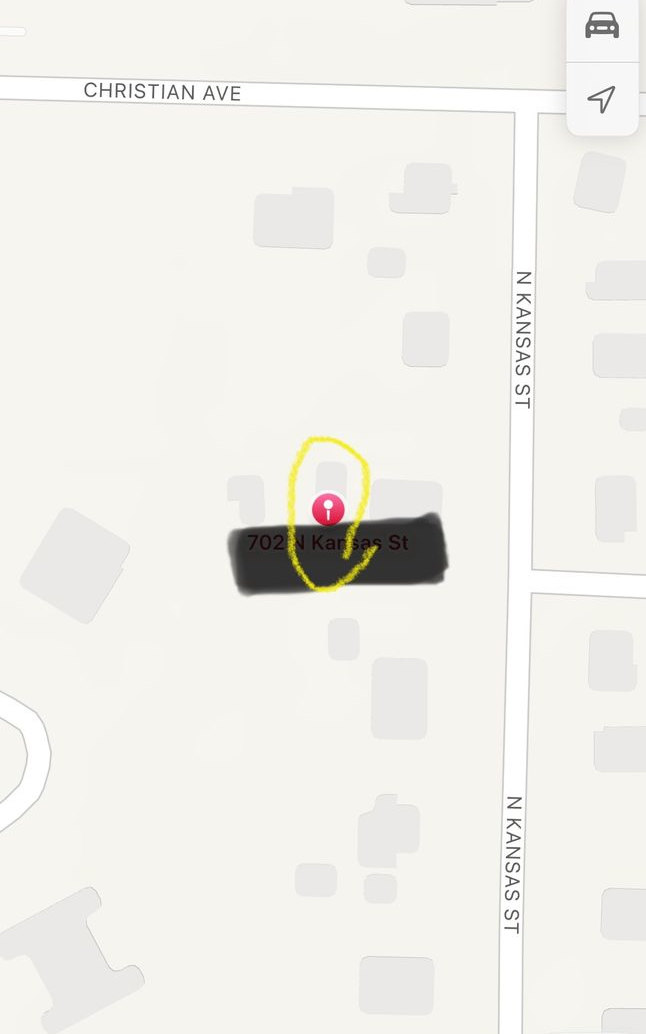646x1034 pixels.
Task: Select the red pin at 702 N Kansas St
Action: click(328, 509)
